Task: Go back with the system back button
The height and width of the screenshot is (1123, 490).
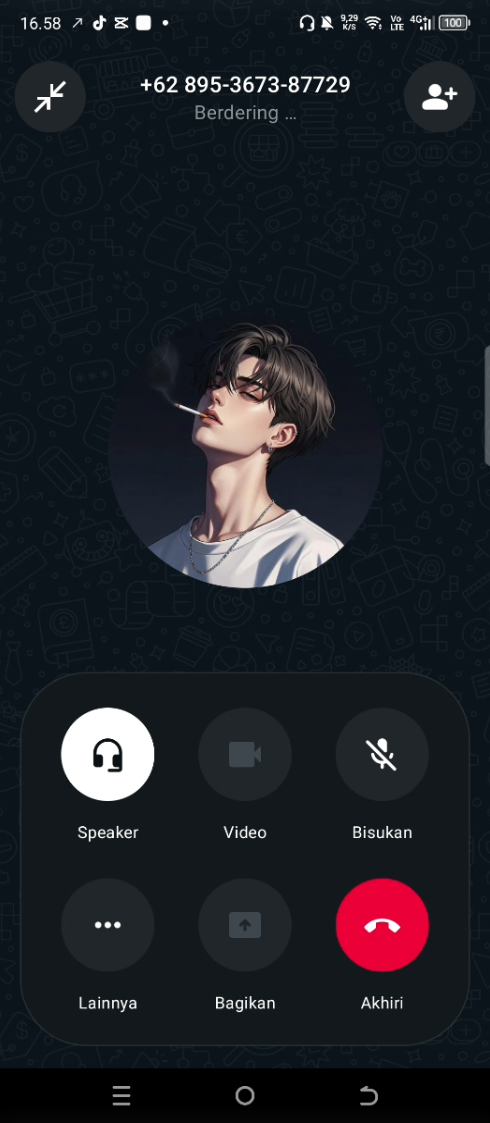Action: click(x=368, y=1096)
